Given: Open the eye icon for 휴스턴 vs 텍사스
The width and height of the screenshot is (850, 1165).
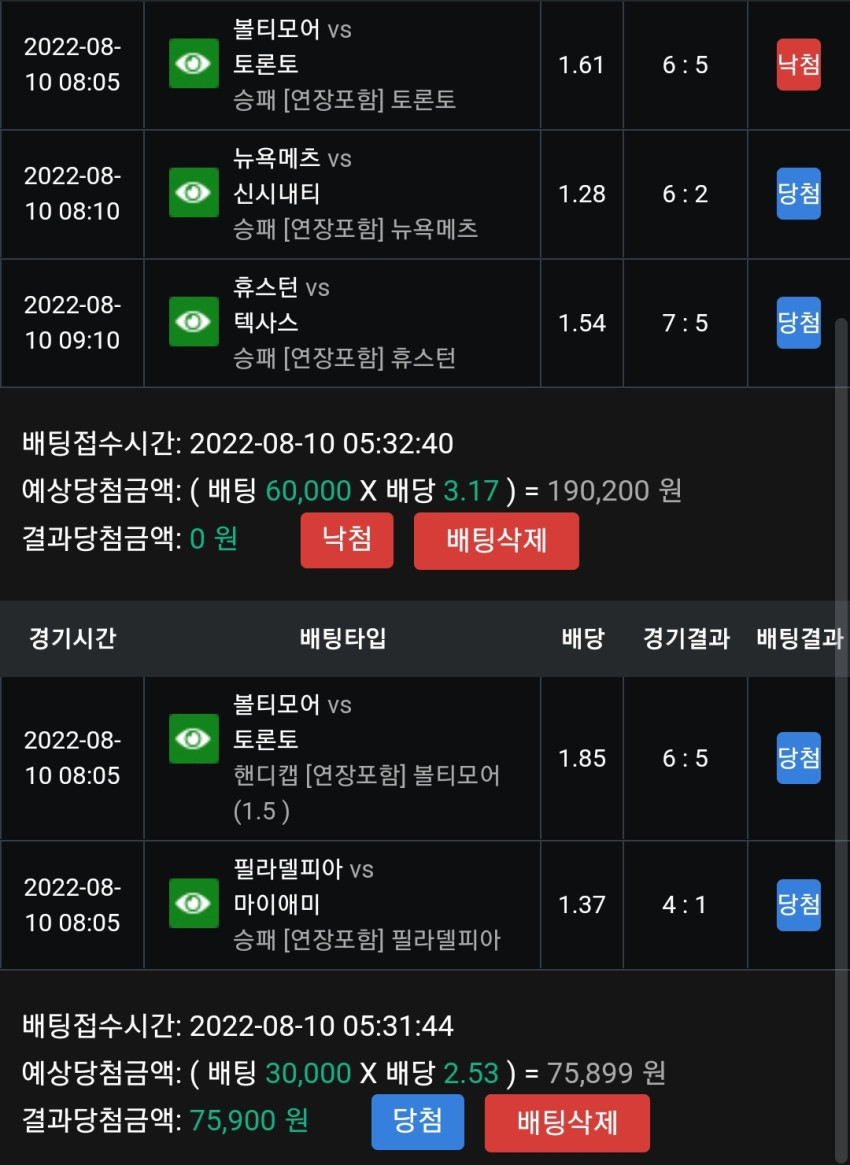Looking at the screenshot, I should tap(194, 322).
